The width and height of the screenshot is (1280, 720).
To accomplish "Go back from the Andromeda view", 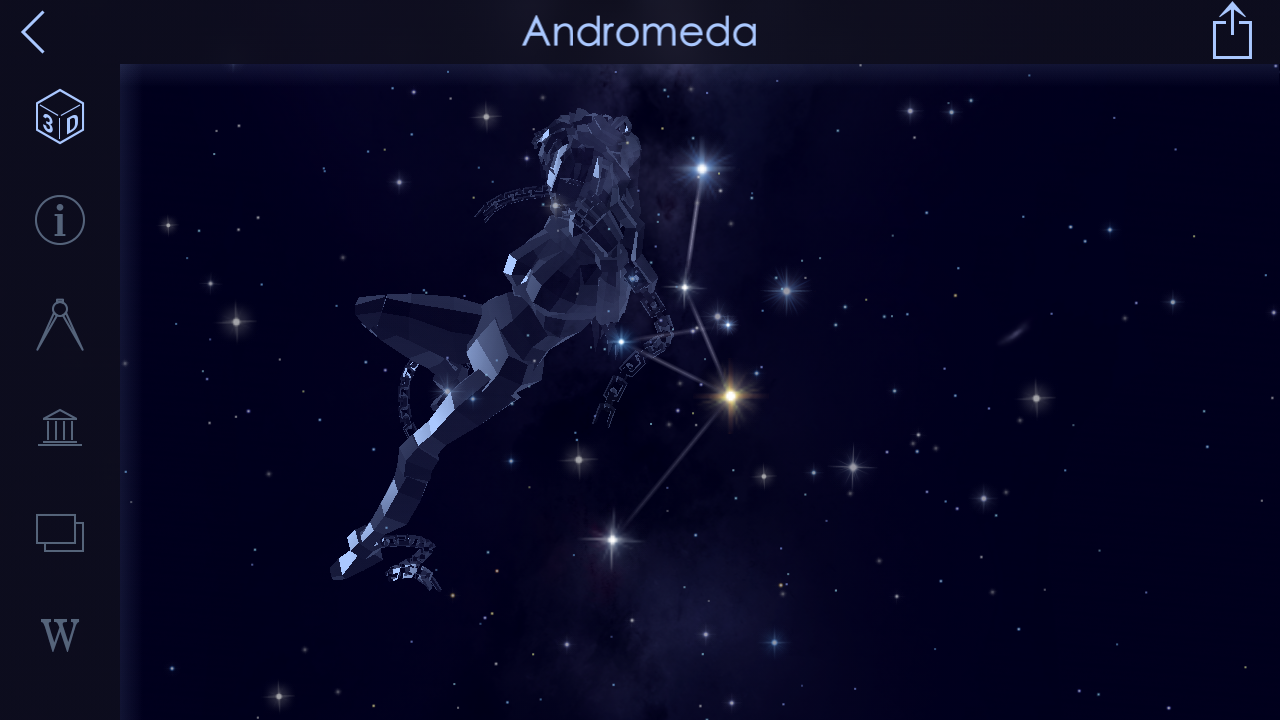I will pyautogui.click(x=33, y=32).
